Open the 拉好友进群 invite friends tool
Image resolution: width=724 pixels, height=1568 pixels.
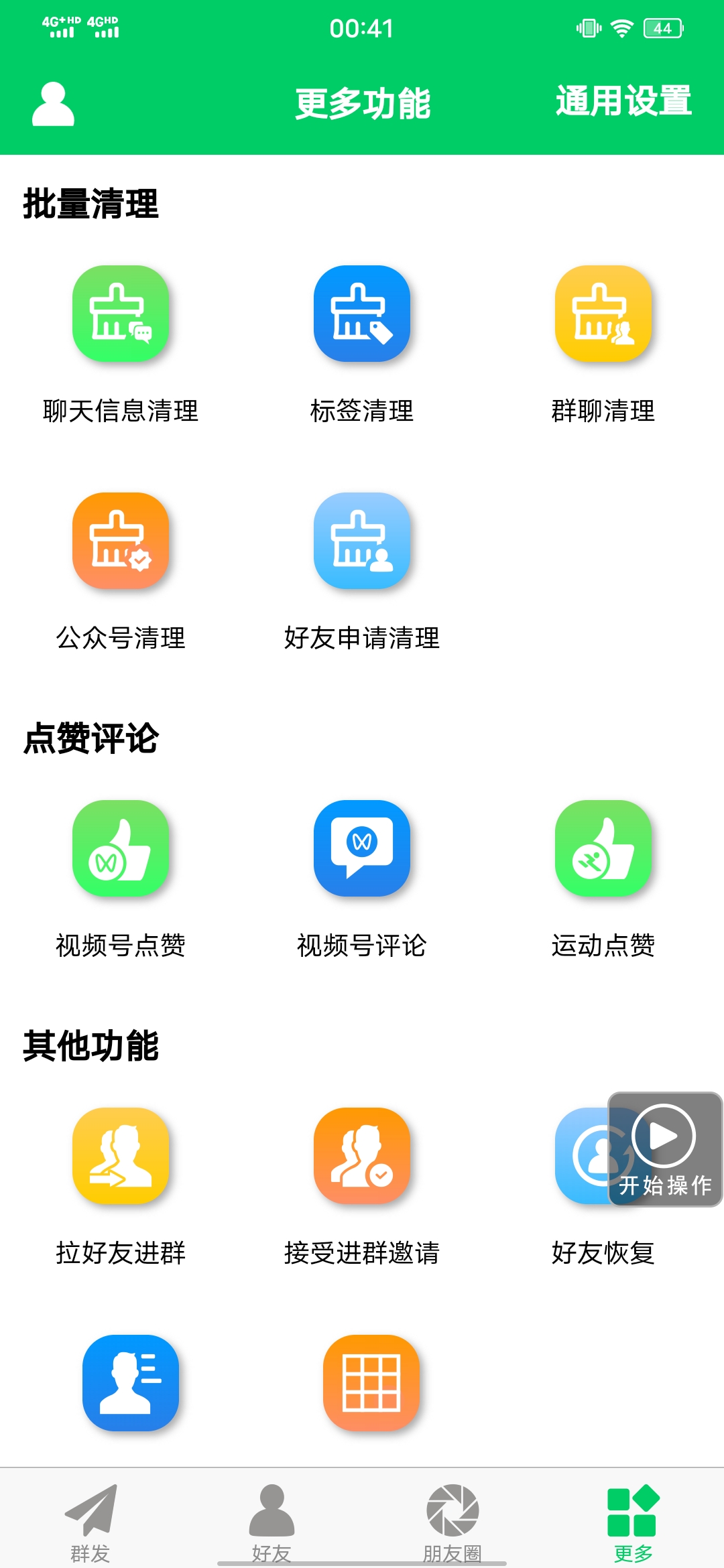click(121, 1158)
